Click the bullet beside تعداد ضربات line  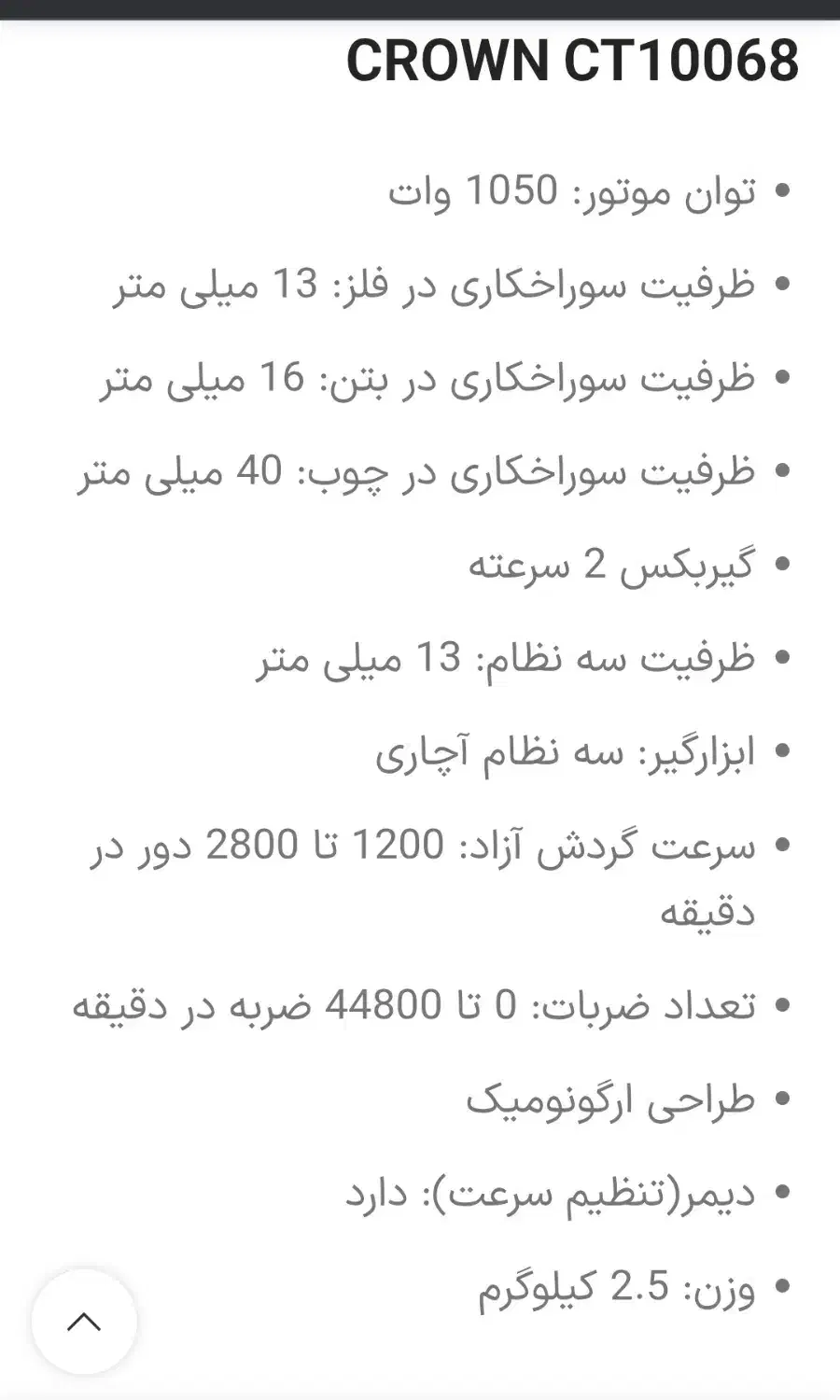coord(784,1006)
